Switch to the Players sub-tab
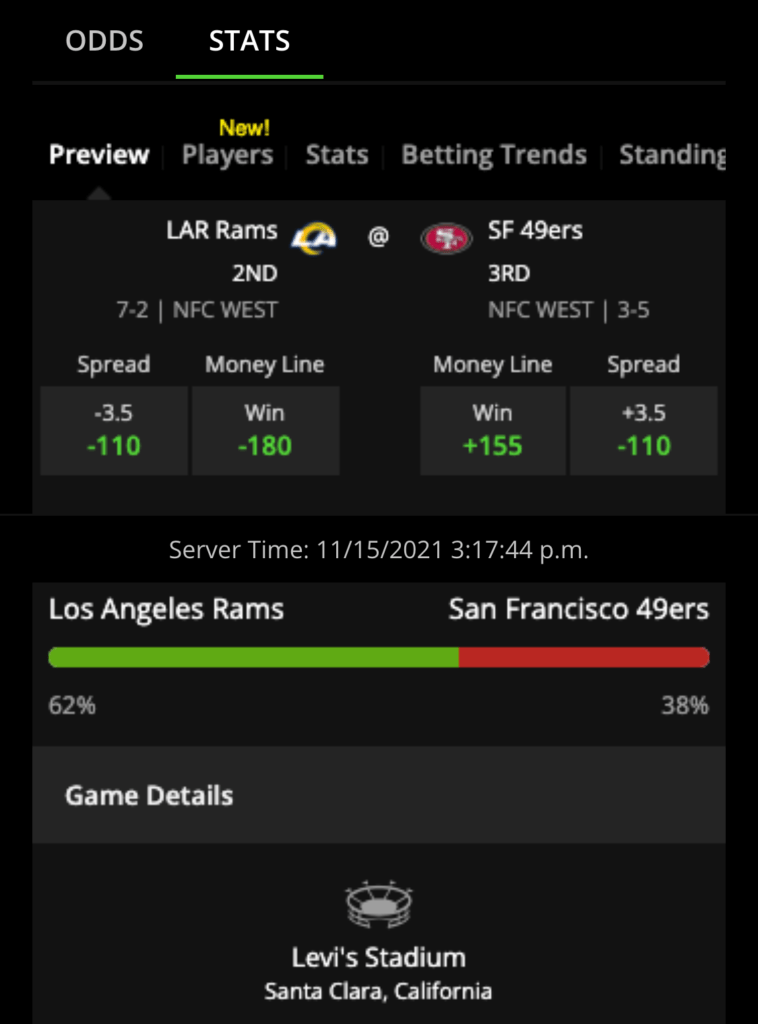Image resolution: width=758 pixels, height=1024 pixels. [x=227, y=155]
